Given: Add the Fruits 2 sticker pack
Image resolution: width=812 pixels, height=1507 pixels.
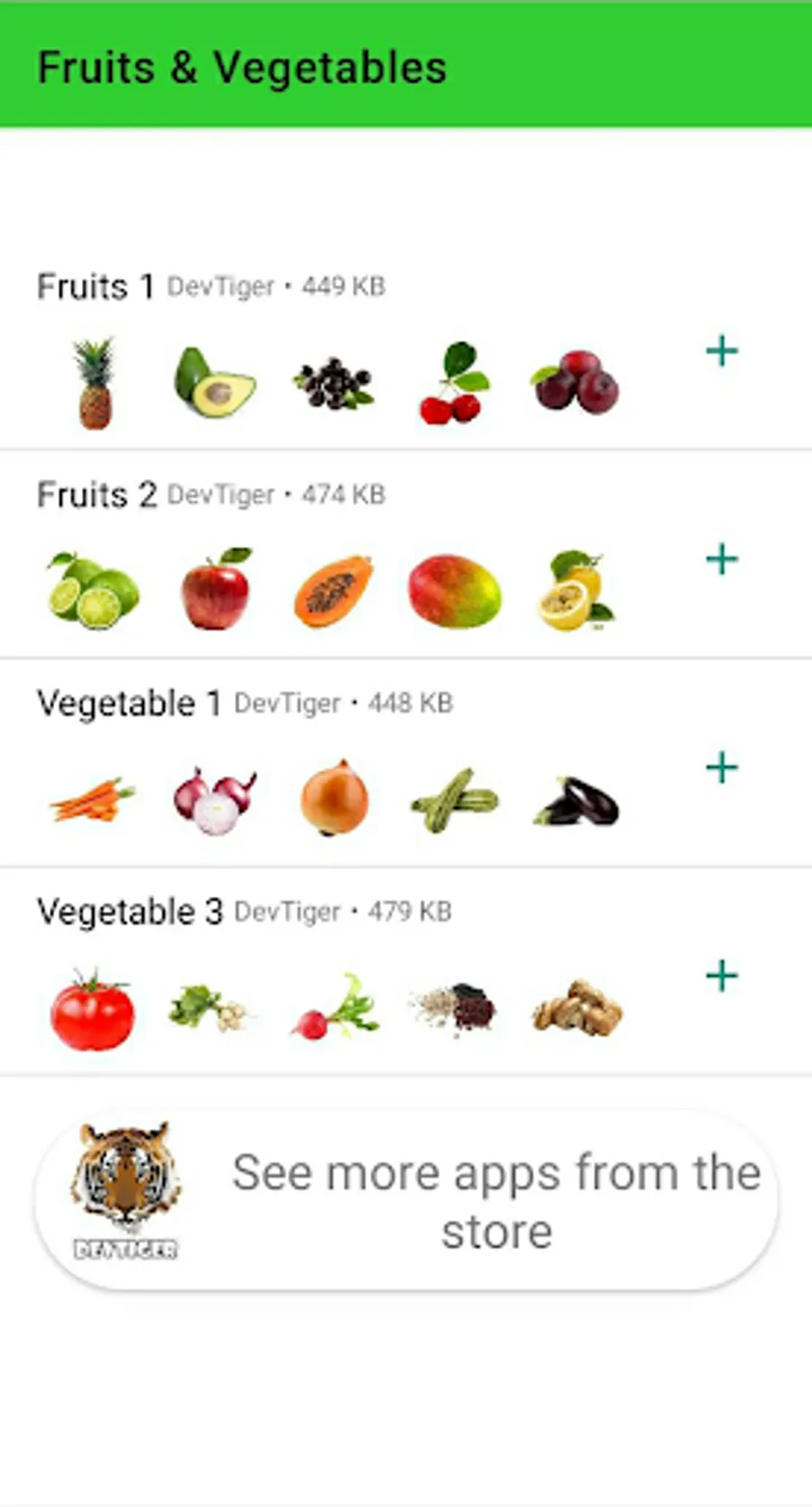Looking at the screenshot, I should pos(721,559).
